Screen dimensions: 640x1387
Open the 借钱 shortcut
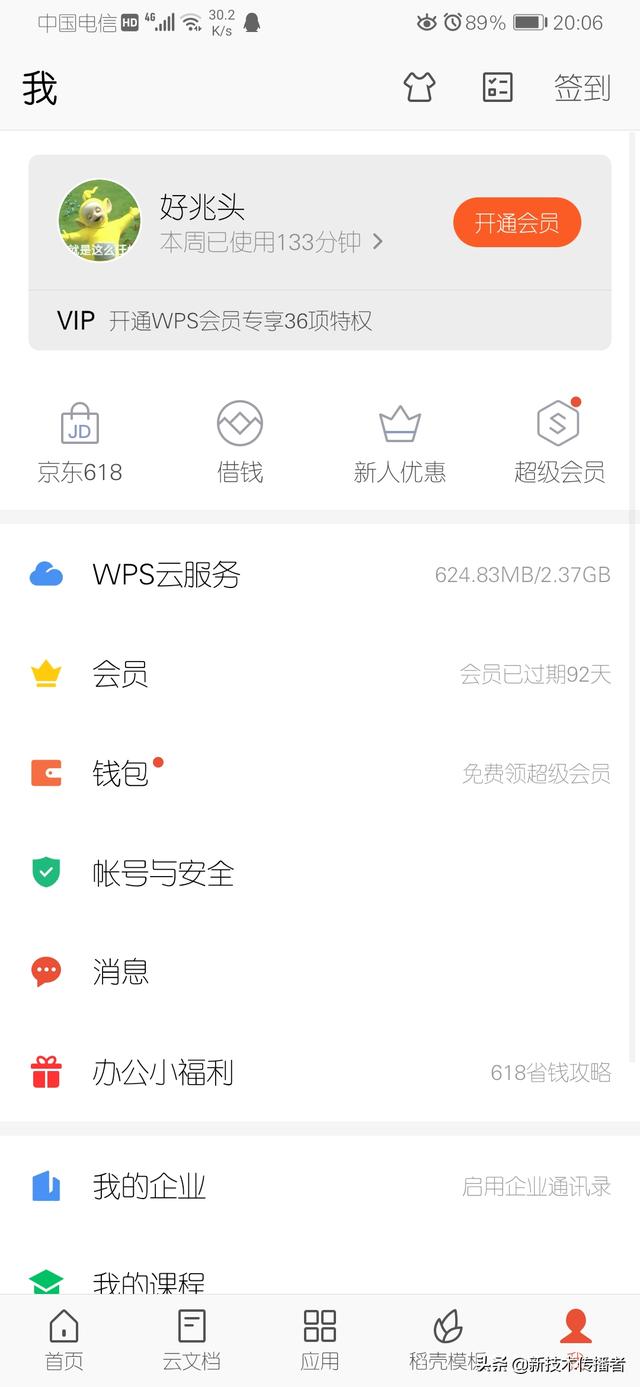pos(240,443)
